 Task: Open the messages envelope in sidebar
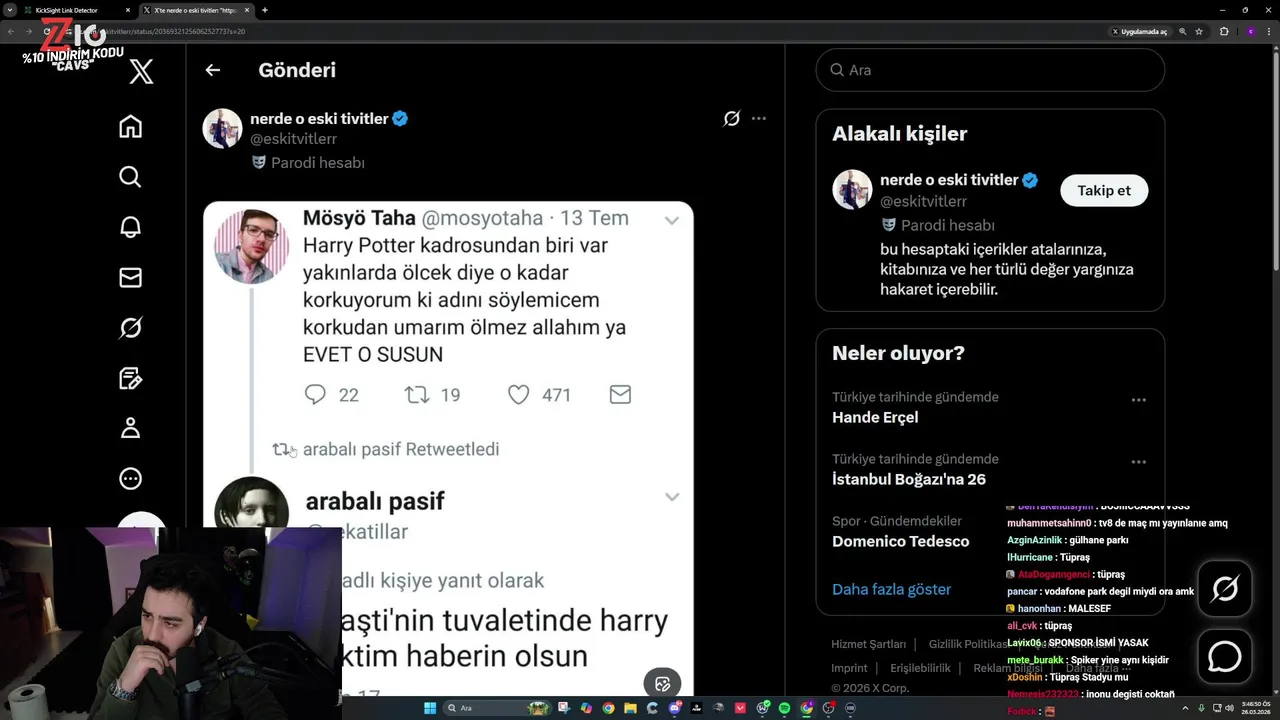130,278
